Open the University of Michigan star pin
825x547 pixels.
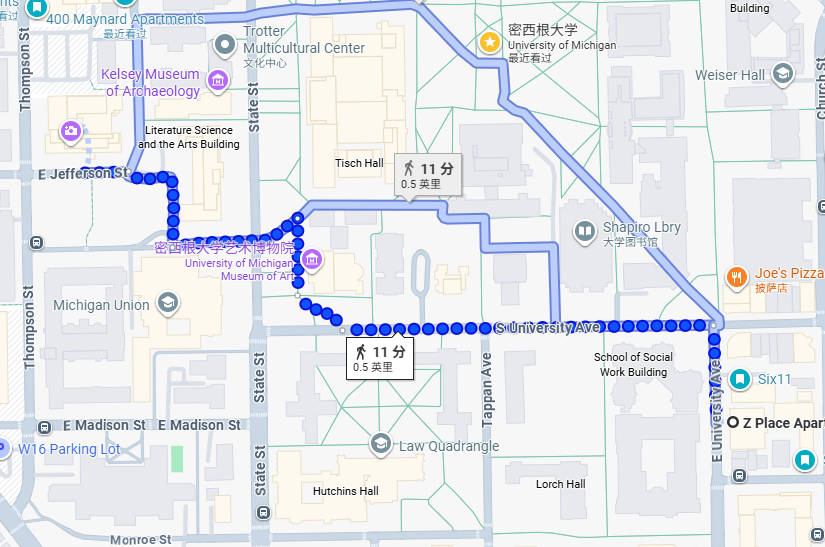(490, 41)
